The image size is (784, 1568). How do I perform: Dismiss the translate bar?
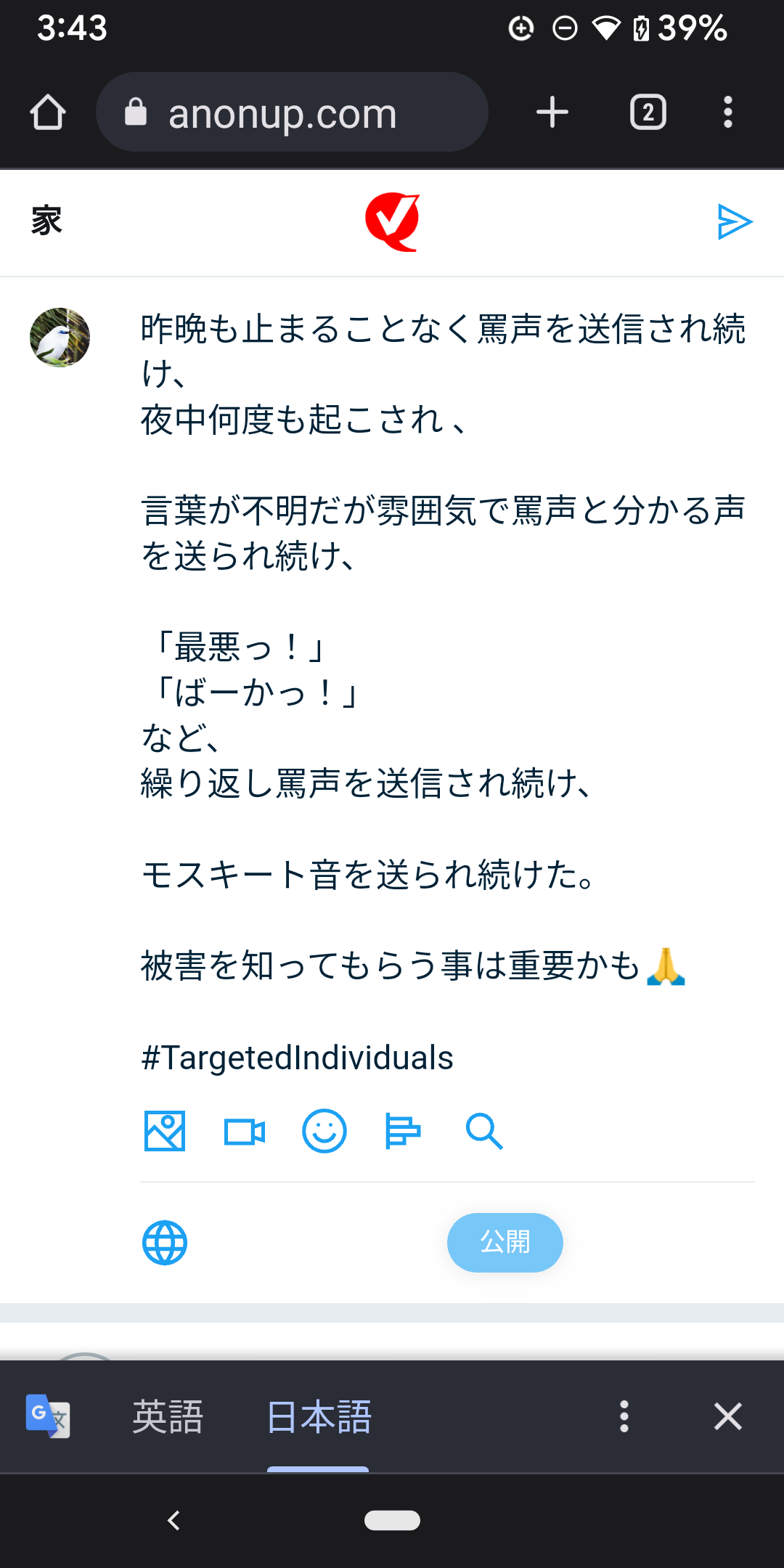727,1416
